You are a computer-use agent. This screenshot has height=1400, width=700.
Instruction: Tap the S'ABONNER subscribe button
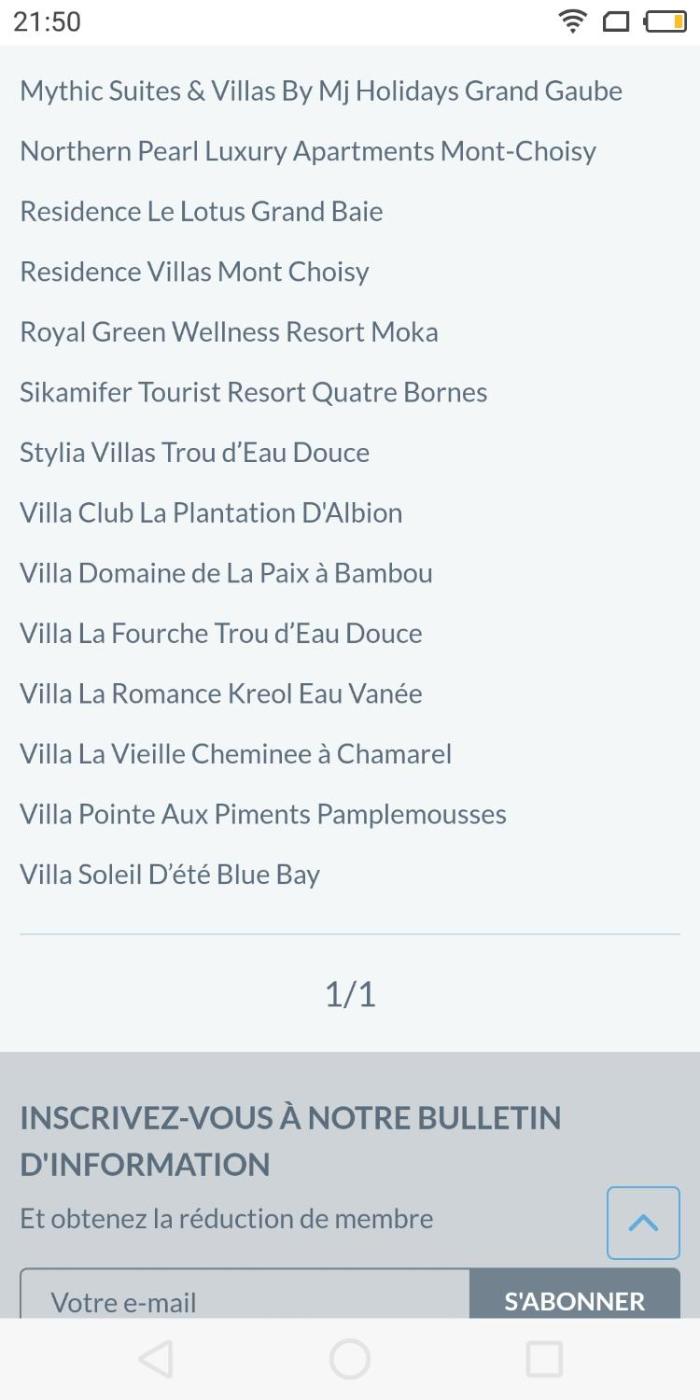pos(575,1300)
